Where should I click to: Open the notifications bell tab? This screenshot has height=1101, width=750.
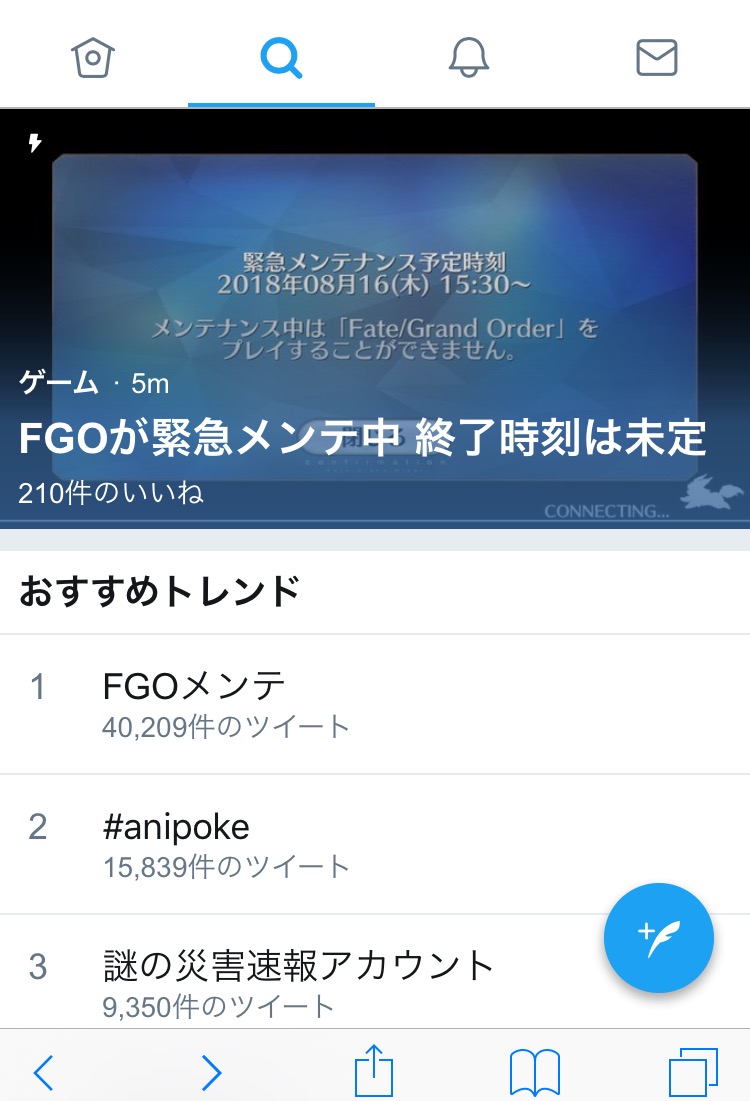(469, 58)
